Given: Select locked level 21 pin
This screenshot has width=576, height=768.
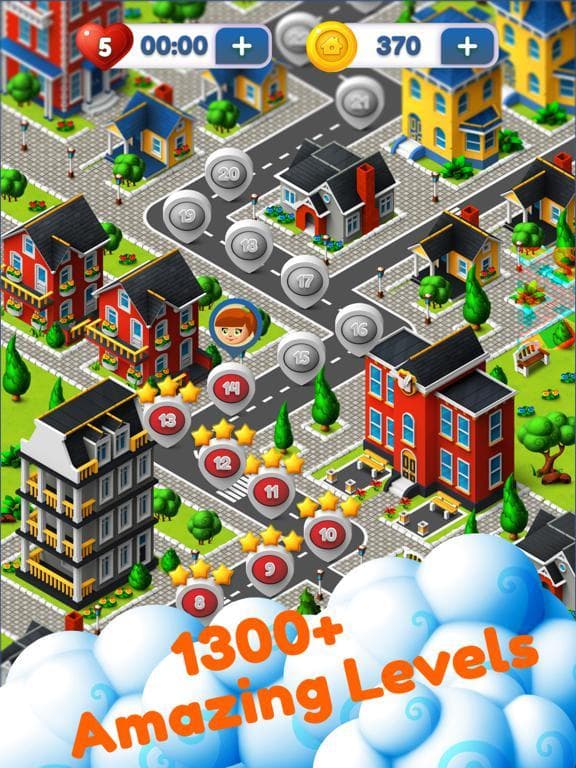Looking at the screenshot, I should [x=360, y=102].
